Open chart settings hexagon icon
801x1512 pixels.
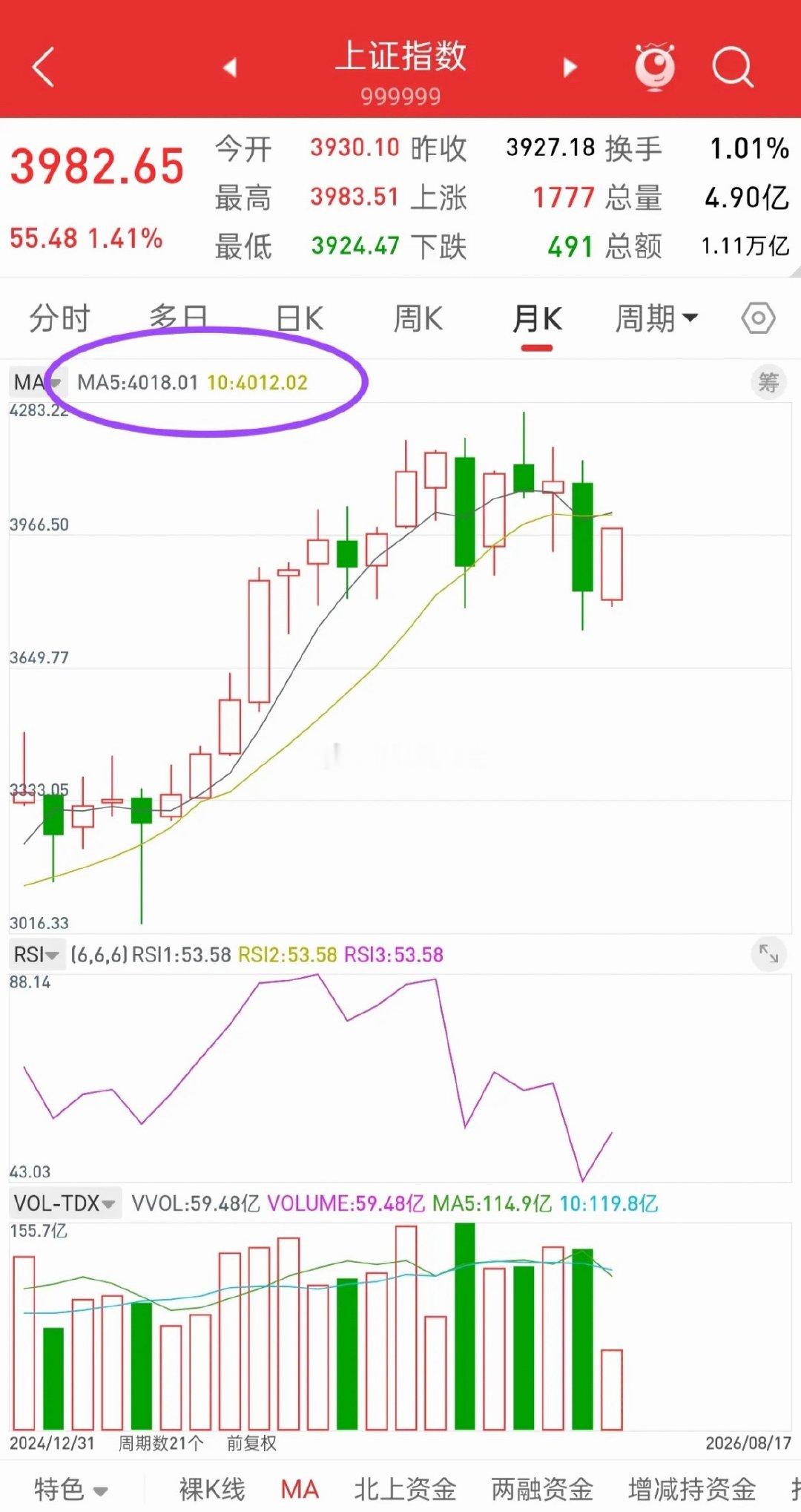coord(758,319)
